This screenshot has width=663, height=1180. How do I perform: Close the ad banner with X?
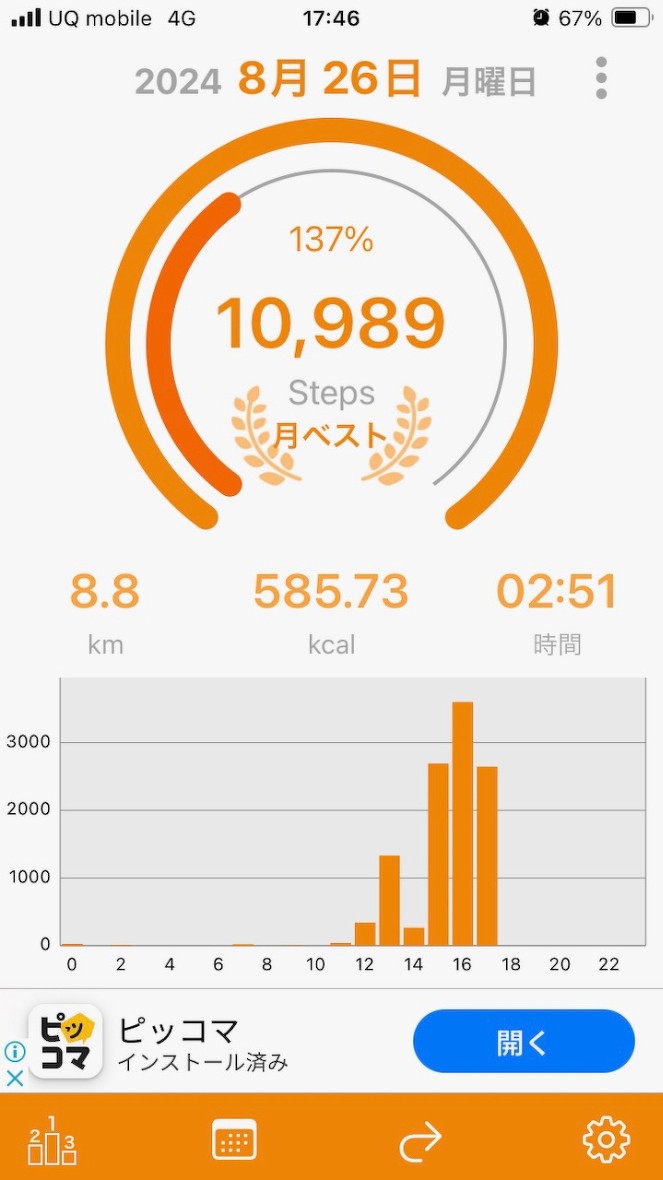pyautogui.click(x=15, y=1078)
